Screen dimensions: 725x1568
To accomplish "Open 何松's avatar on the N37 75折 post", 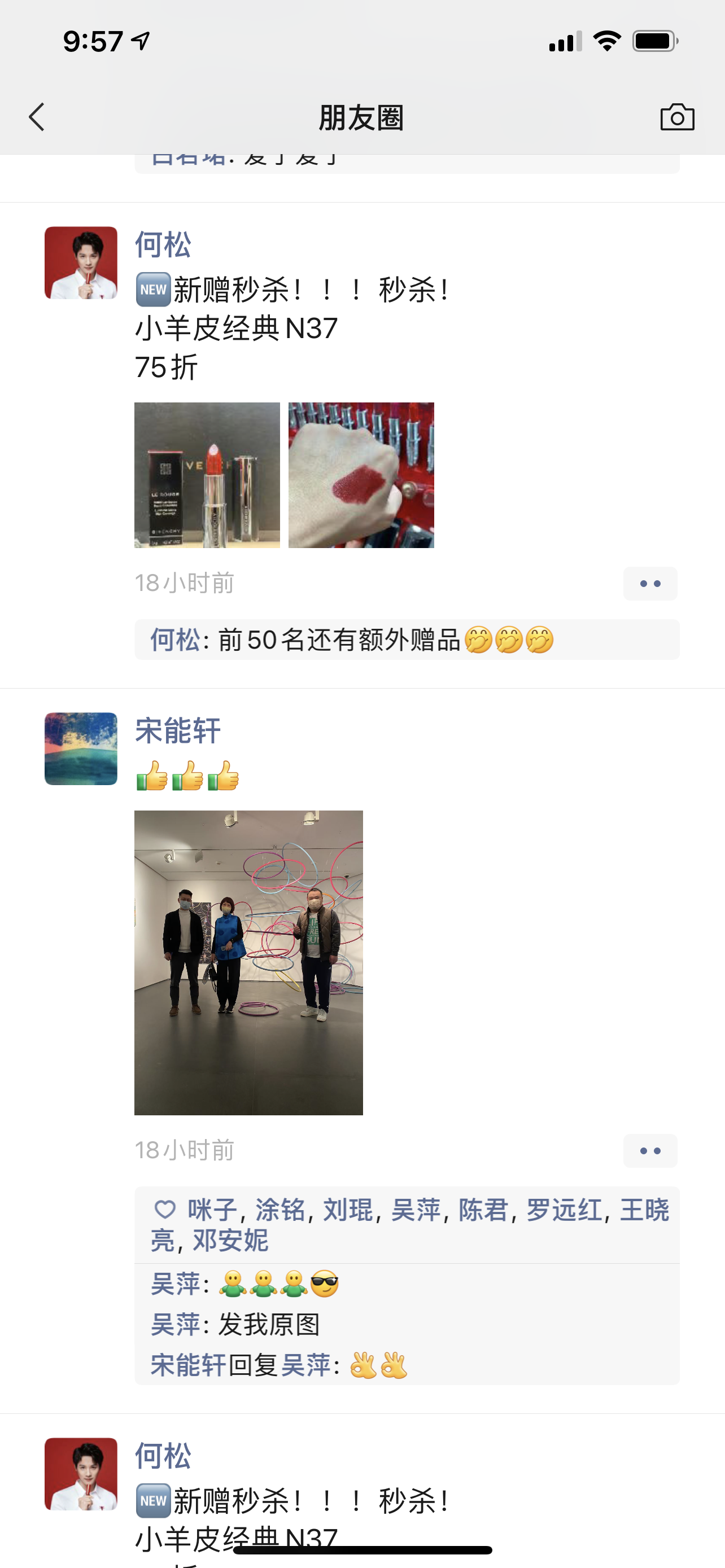I will 81,263.
